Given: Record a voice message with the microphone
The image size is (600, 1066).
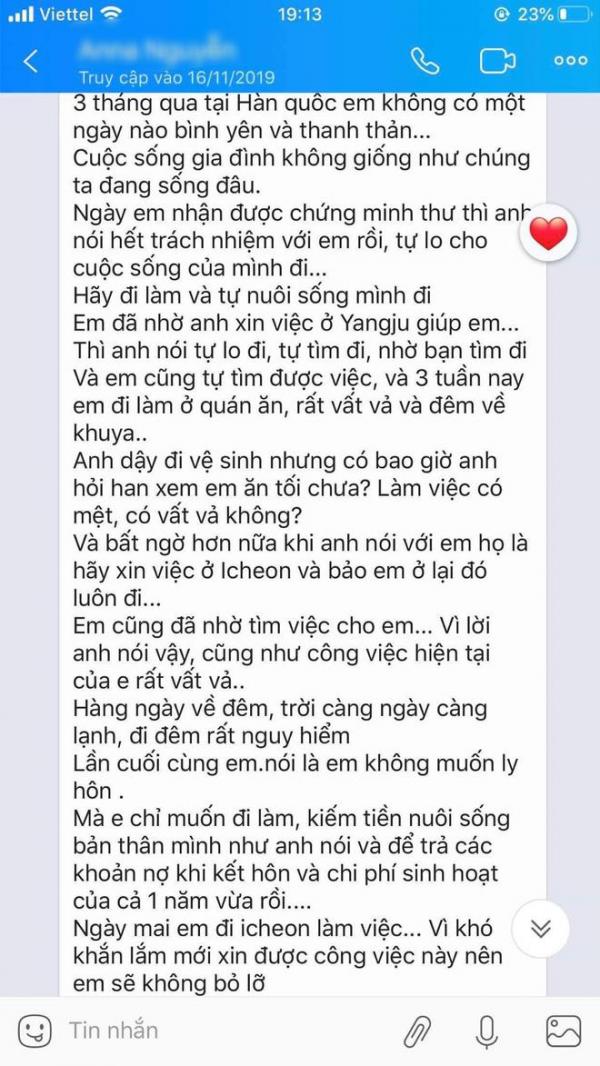Looking at the screenshot, I should click(487, 1030).
